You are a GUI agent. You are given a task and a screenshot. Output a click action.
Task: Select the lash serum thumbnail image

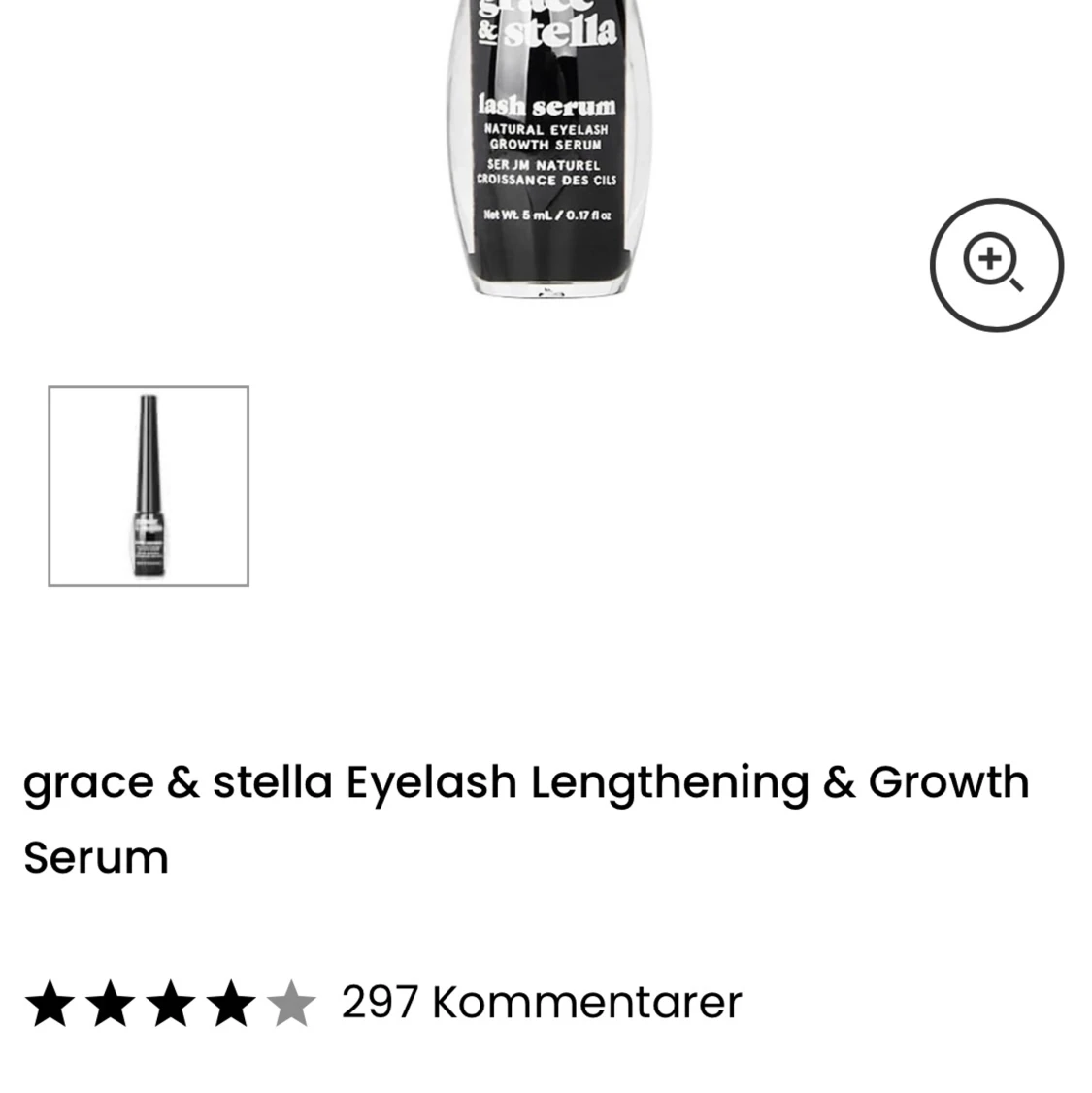pyautogui.click(x=149, y=486)
